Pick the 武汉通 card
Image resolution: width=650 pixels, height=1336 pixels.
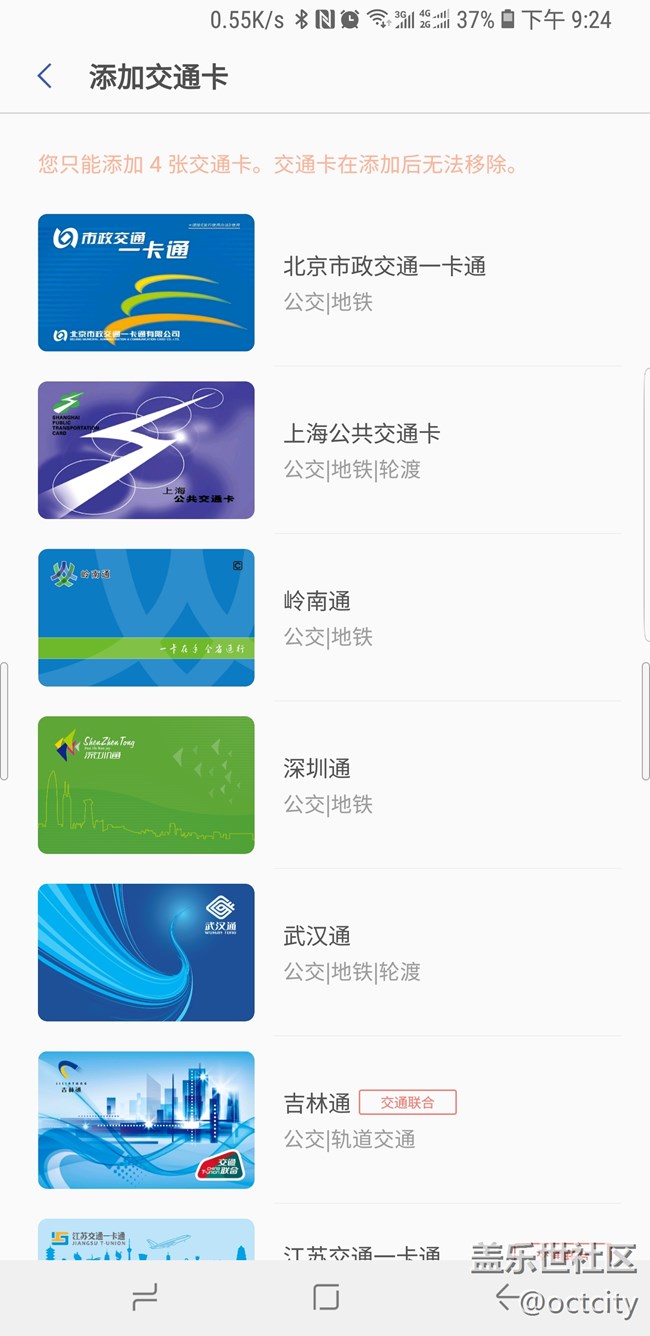click(325, 952)
